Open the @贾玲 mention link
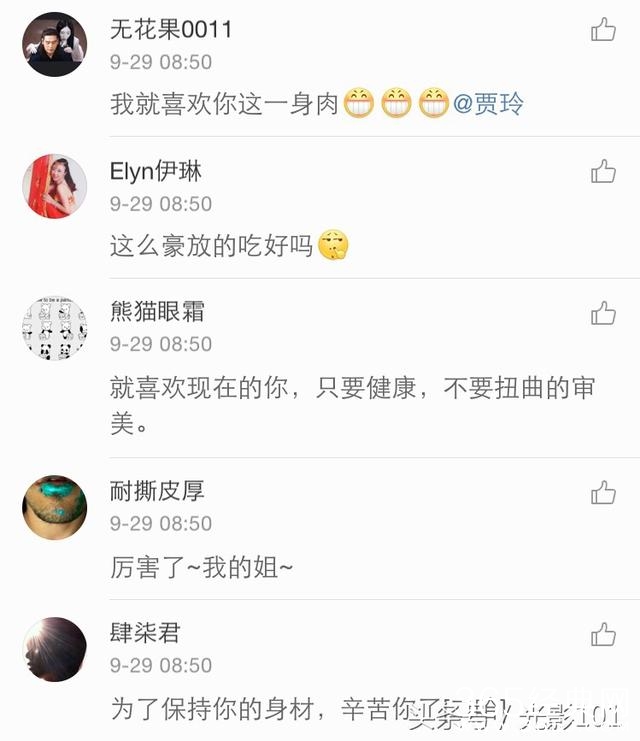 point(489,104)
